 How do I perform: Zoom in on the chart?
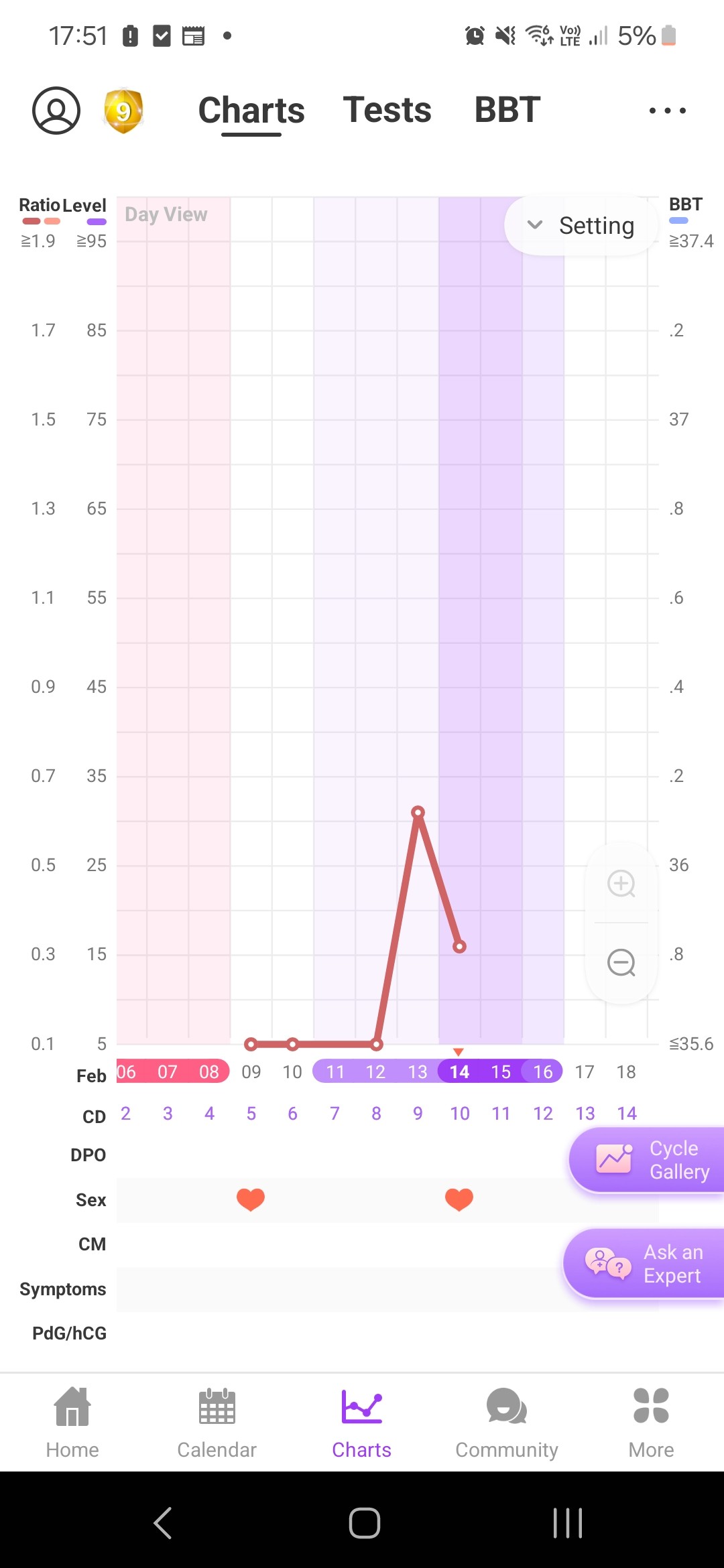(x=621, y=883)
